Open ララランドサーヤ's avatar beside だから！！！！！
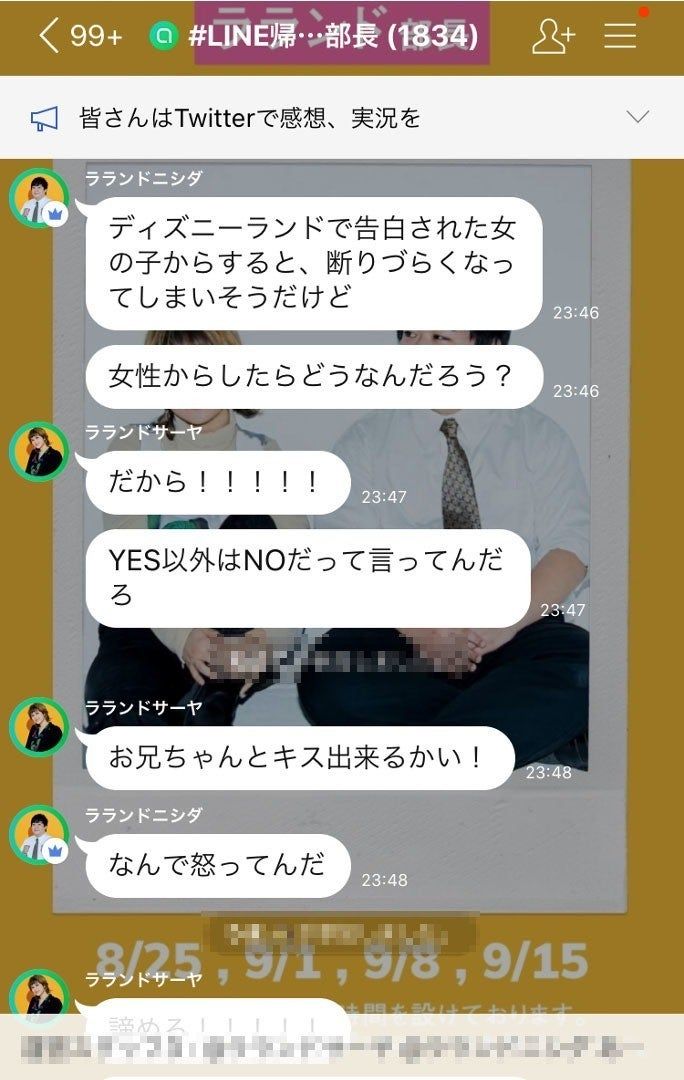The width and height of the screenshot is (684, 1080). [39, 452]
